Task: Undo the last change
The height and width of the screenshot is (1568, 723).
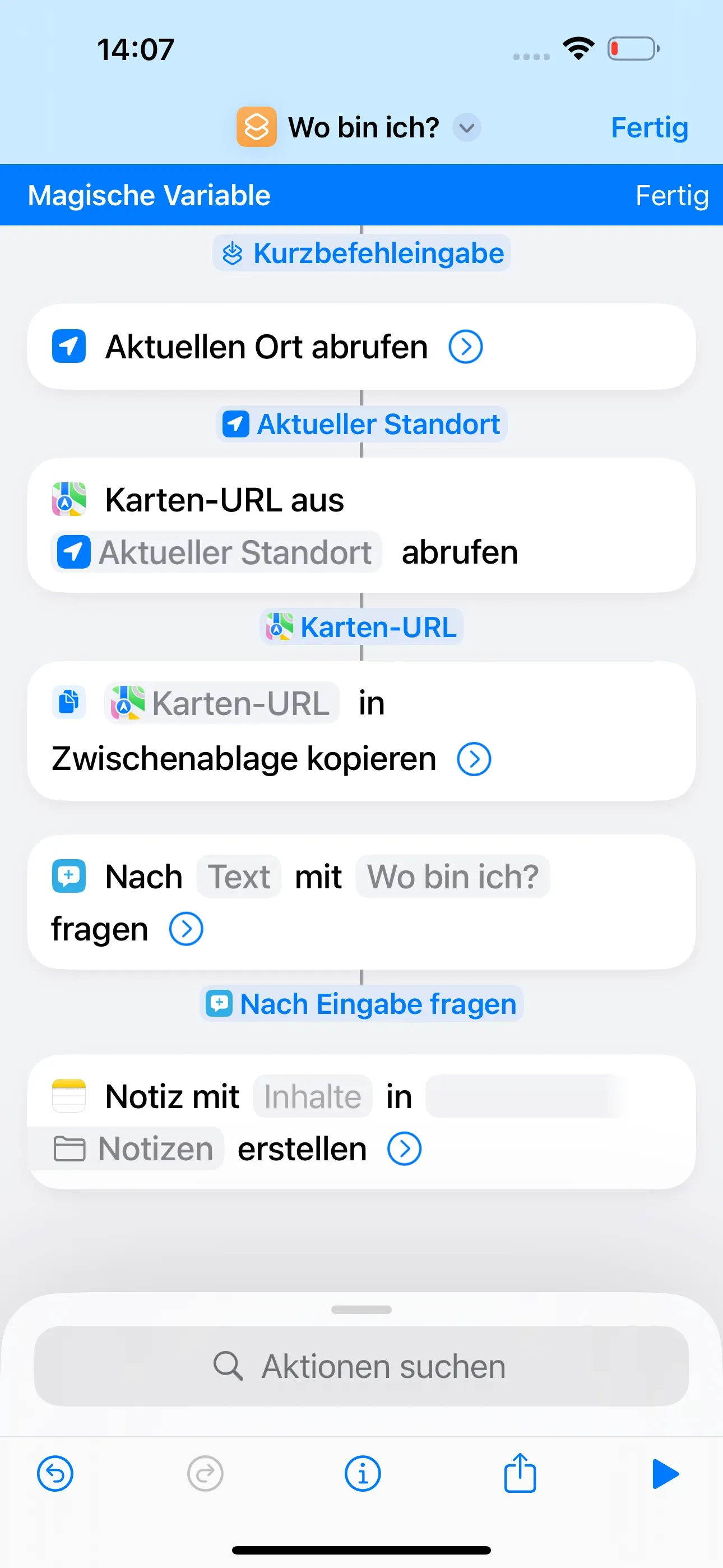Action: [55, 1474]
